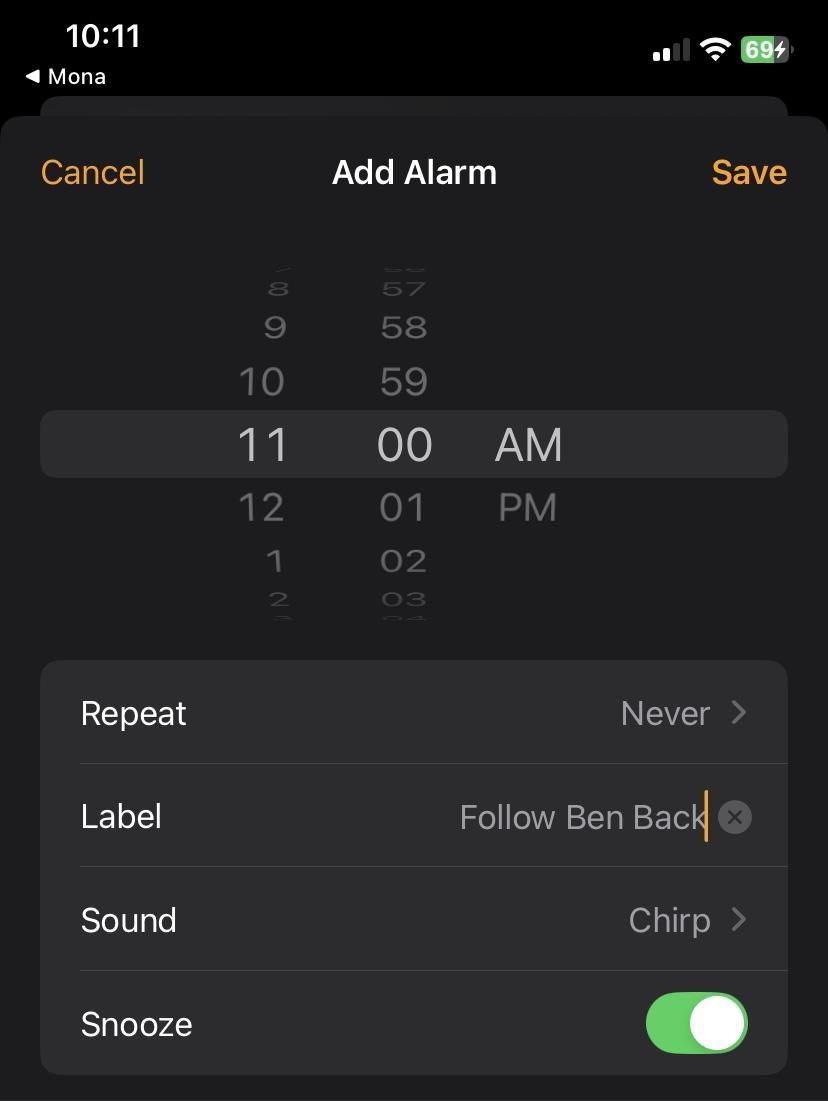The image size is (828, 1101).
Task: Select 11 on the hour wheel
Action: coord(263,444)
